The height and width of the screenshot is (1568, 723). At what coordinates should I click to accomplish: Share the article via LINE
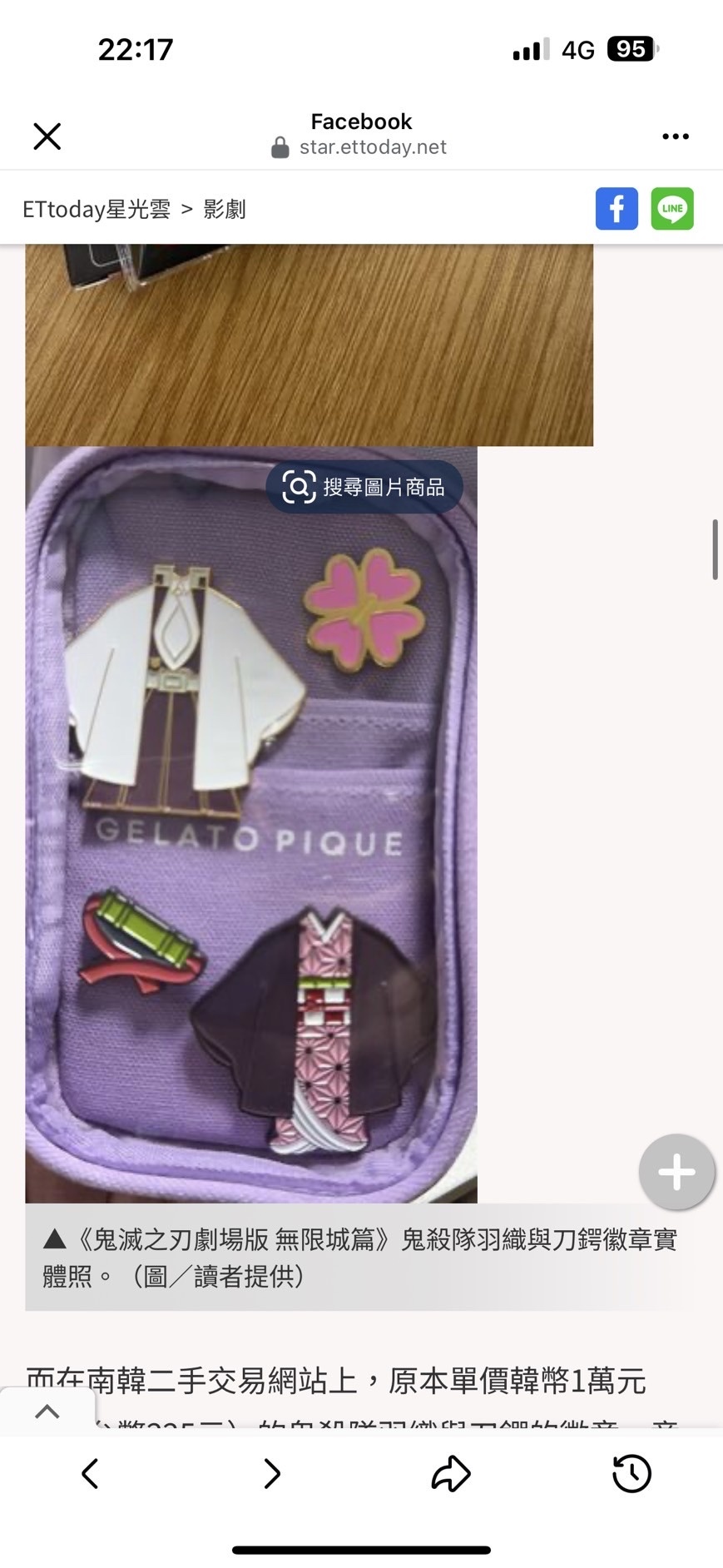tap(672, 209)
